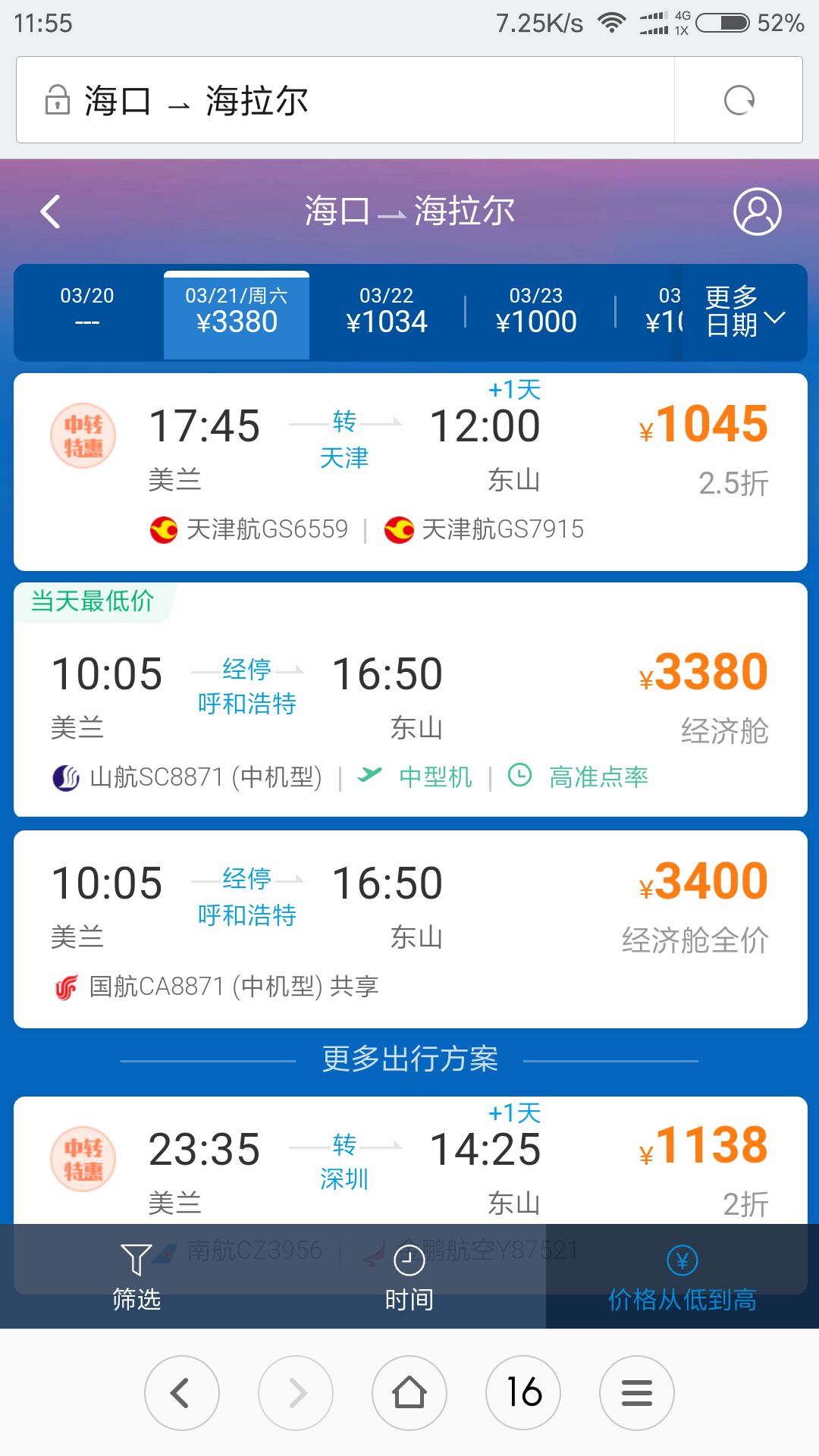Go to the browser home page
The height and width of the screenshot is (1456, 819).
pyautogui.click(x=409, y=1393)
